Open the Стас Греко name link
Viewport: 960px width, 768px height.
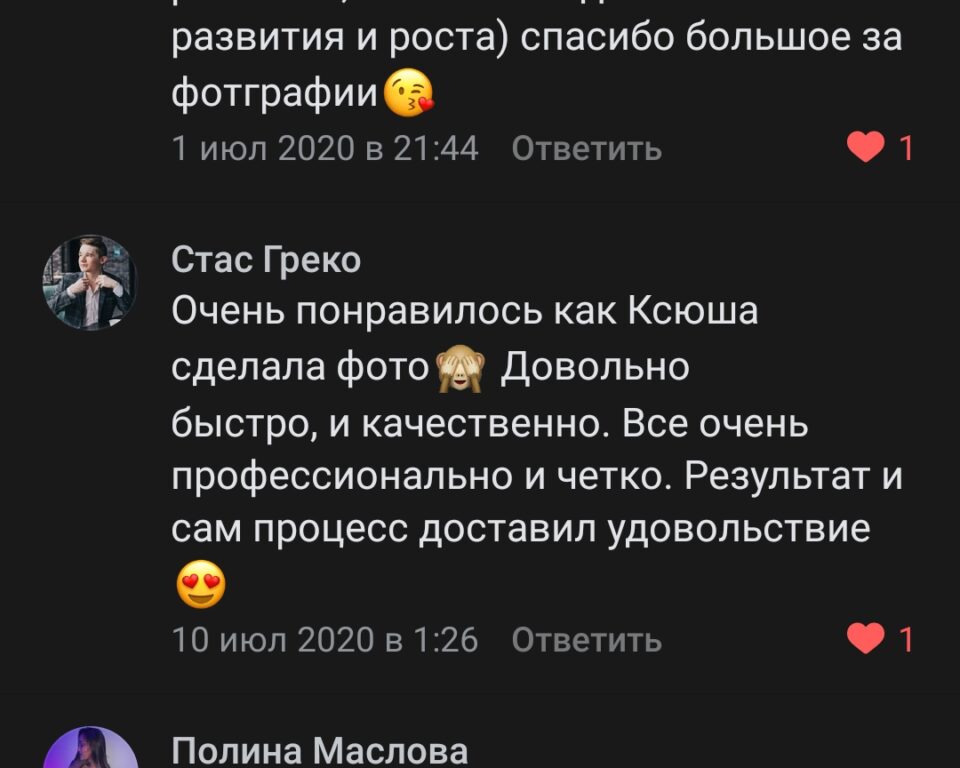tap(266, 260)
